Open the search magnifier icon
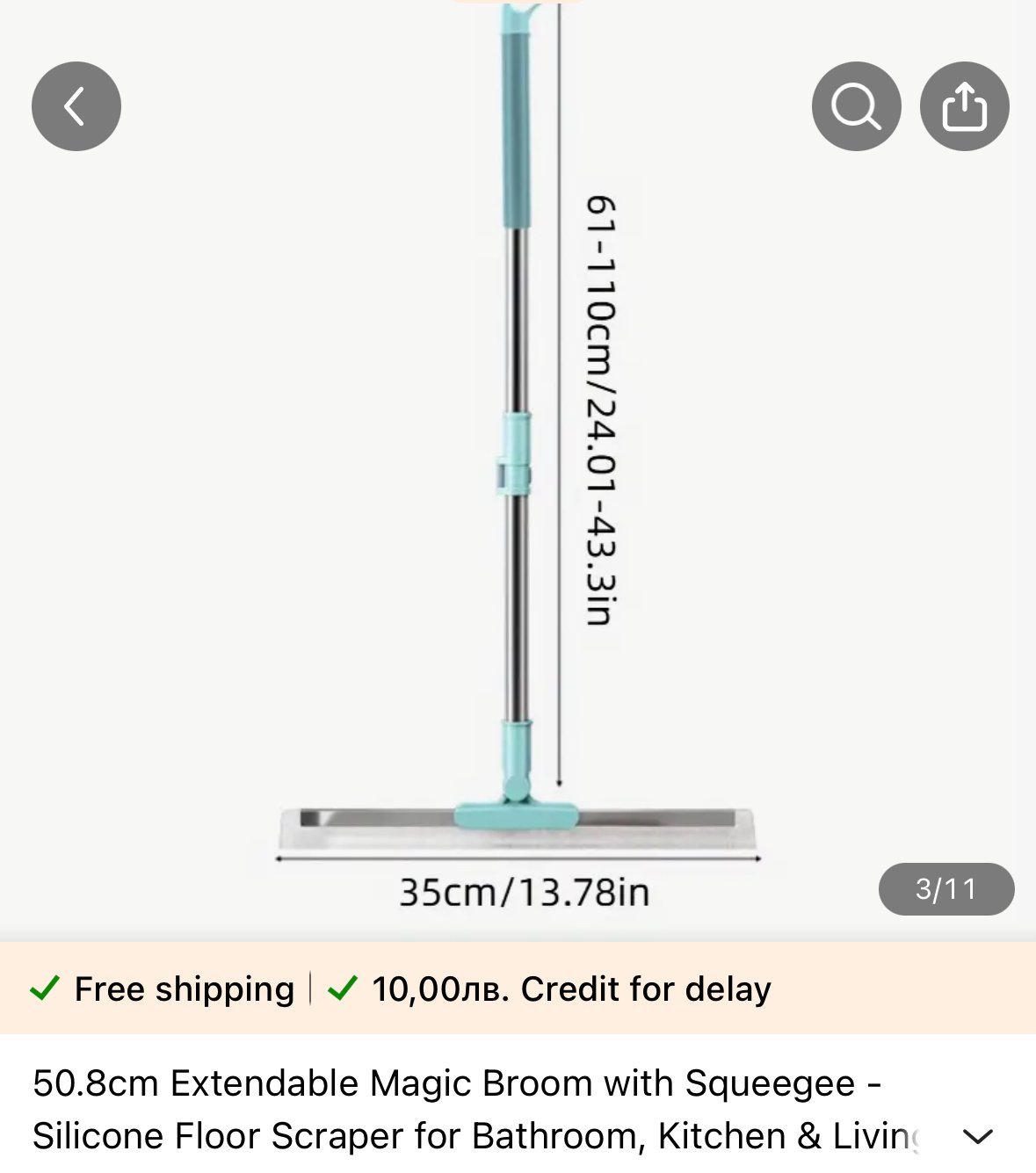 856,106
